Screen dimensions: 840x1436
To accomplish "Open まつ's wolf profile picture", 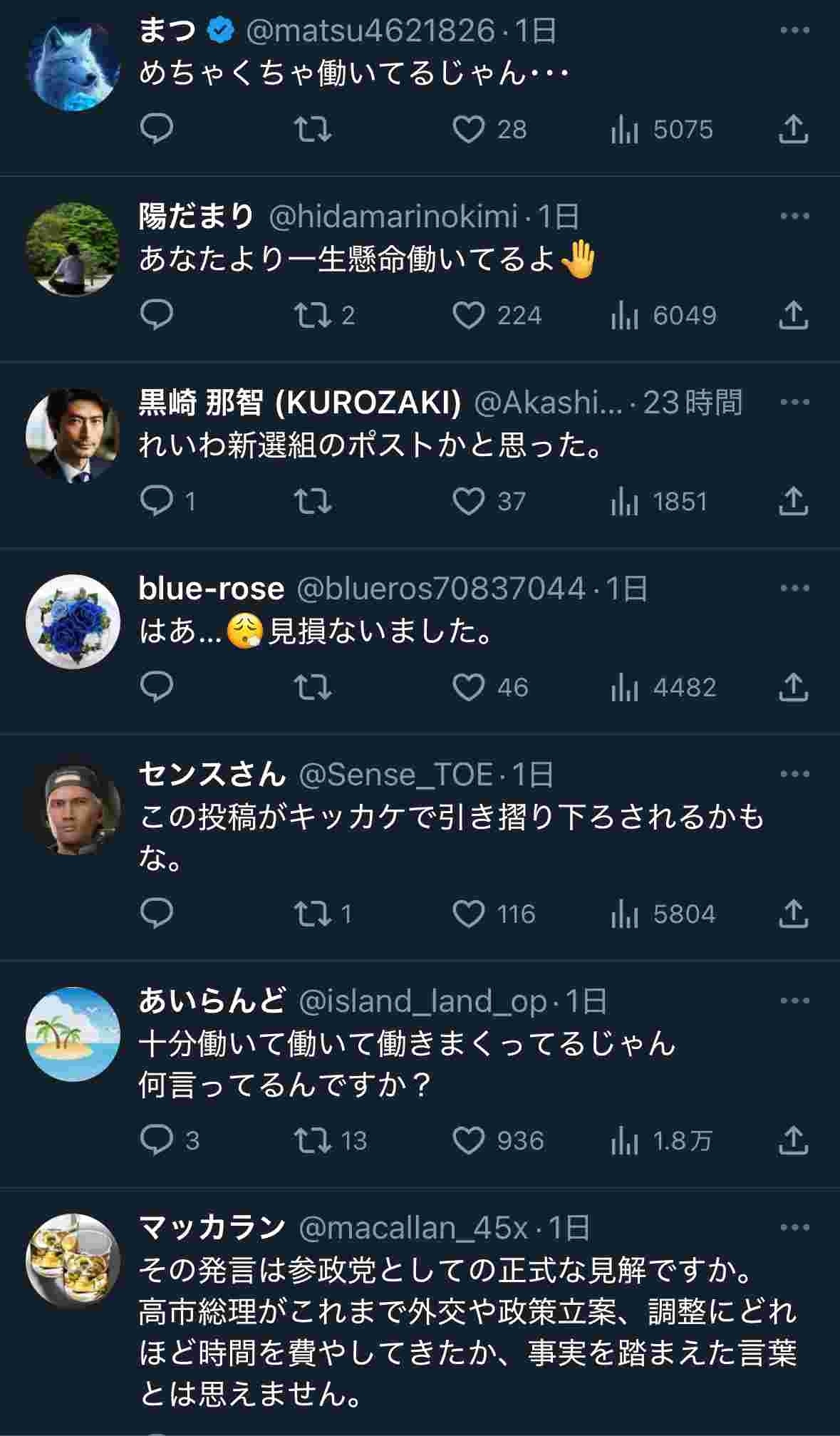I will [73, 64].
